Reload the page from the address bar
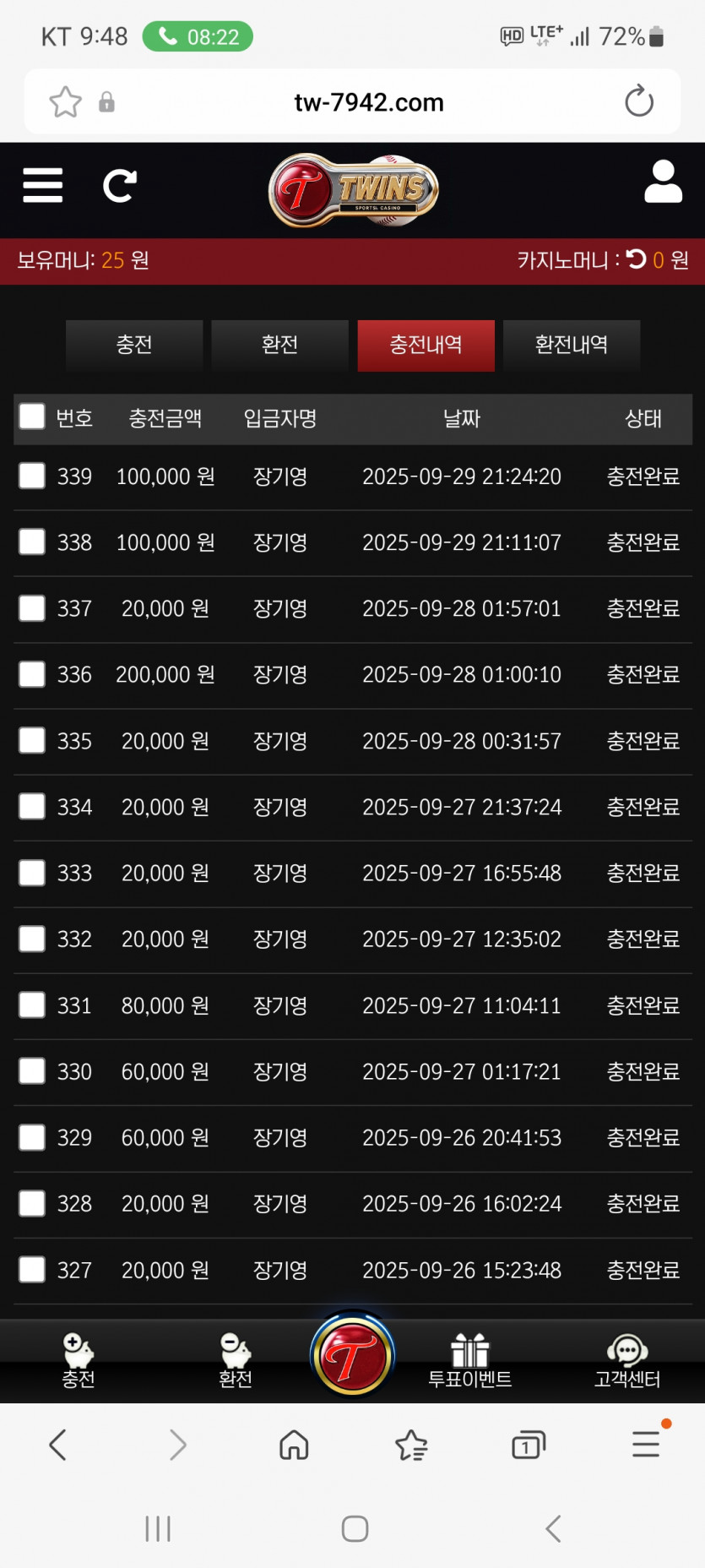 639,101
